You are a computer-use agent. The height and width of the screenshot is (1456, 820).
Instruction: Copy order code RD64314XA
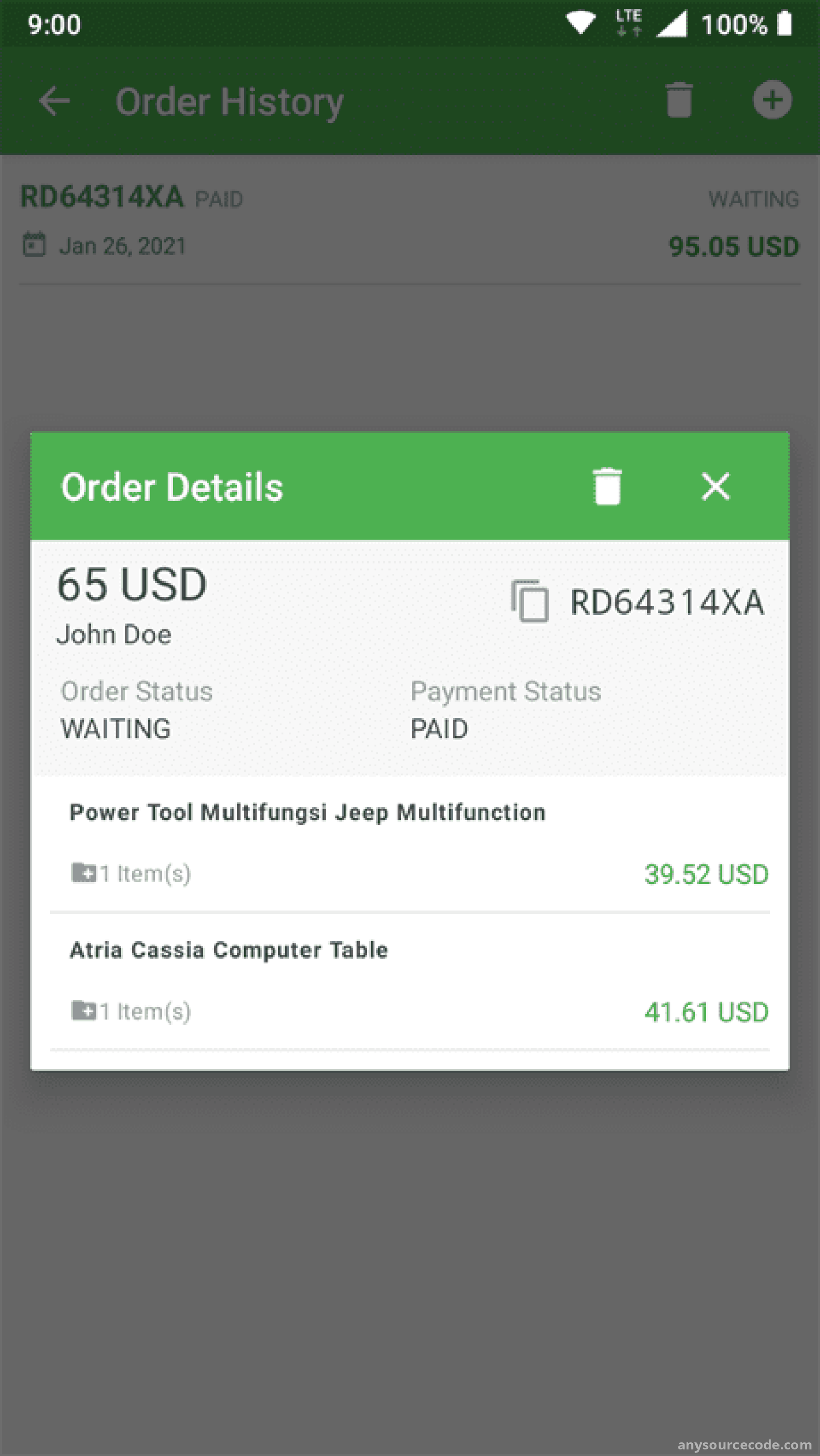[530, 601]
